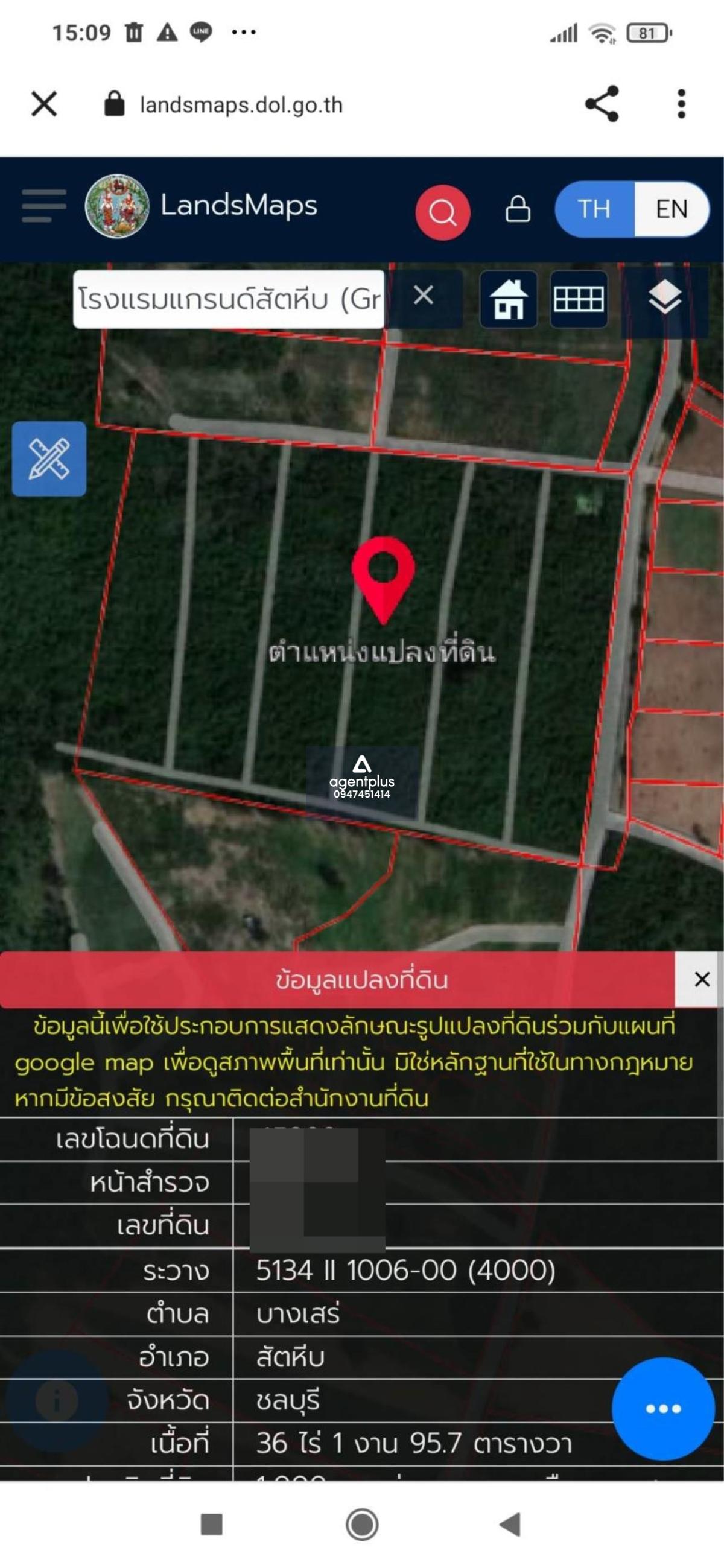Tap the red search button

[x=442, y=212]
